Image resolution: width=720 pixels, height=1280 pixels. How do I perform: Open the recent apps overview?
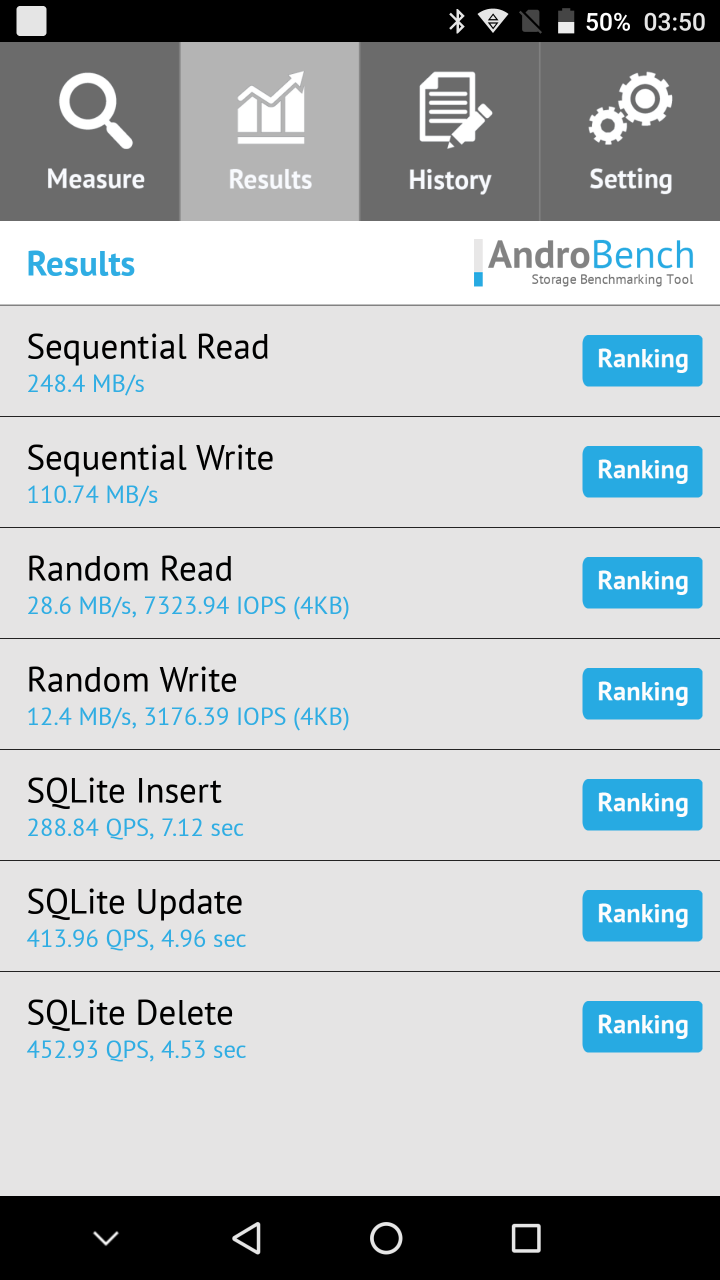[x=526, y=1238]
